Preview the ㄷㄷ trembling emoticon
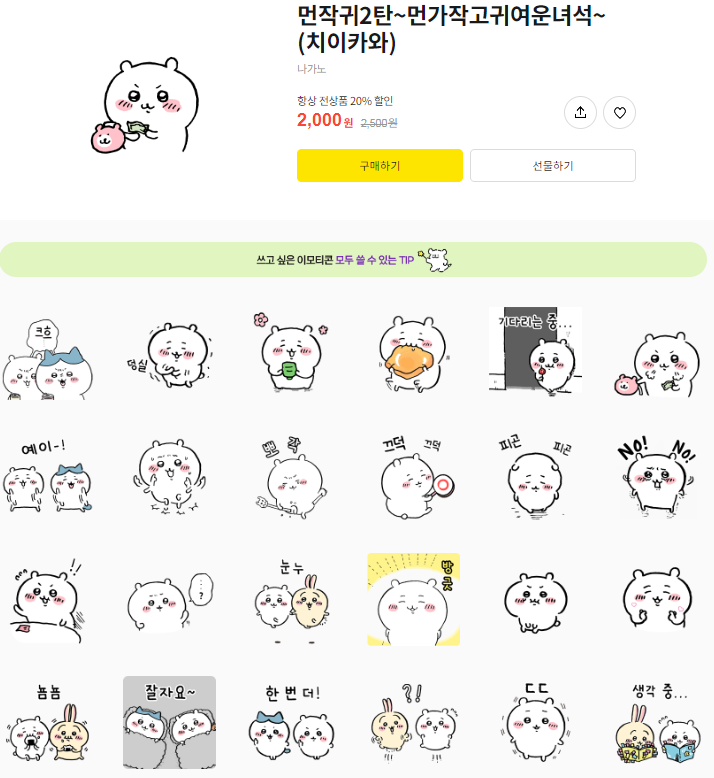 pyautogui.click(x=535, y=722)
